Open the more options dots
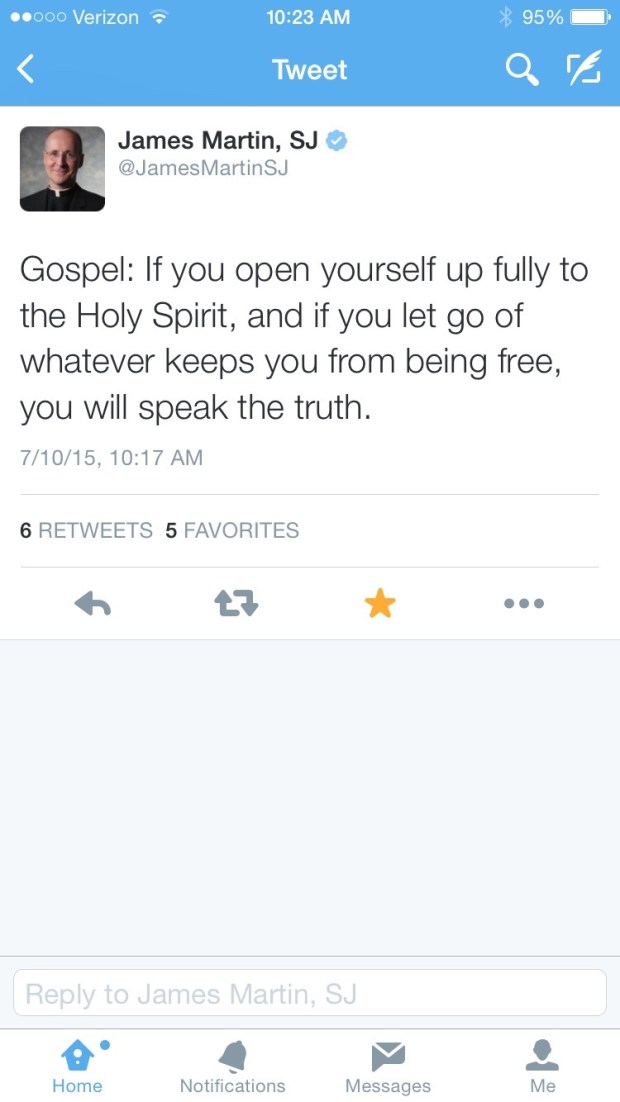This screenshot has height=1102, width=620. pyautogui.click(x=523, y=603)
